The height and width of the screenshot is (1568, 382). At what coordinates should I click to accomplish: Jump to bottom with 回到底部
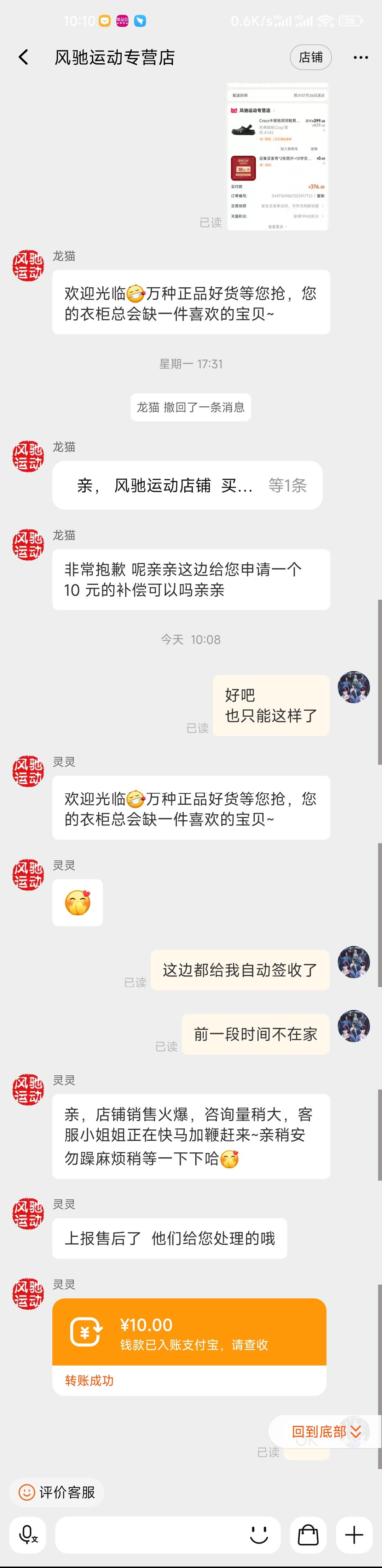click(325, 1432)
